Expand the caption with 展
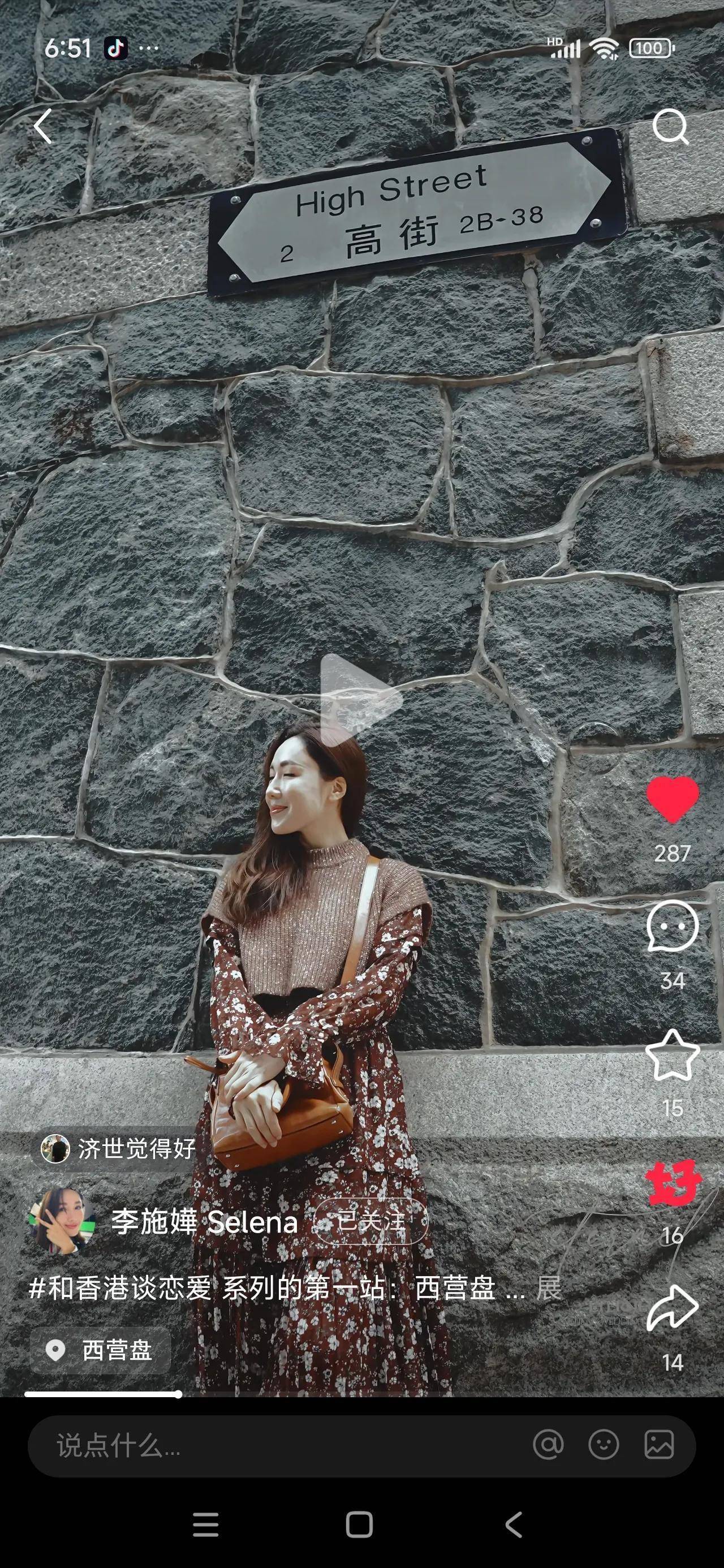This screenshot has height=1568, width=724. pos(548,1288)
